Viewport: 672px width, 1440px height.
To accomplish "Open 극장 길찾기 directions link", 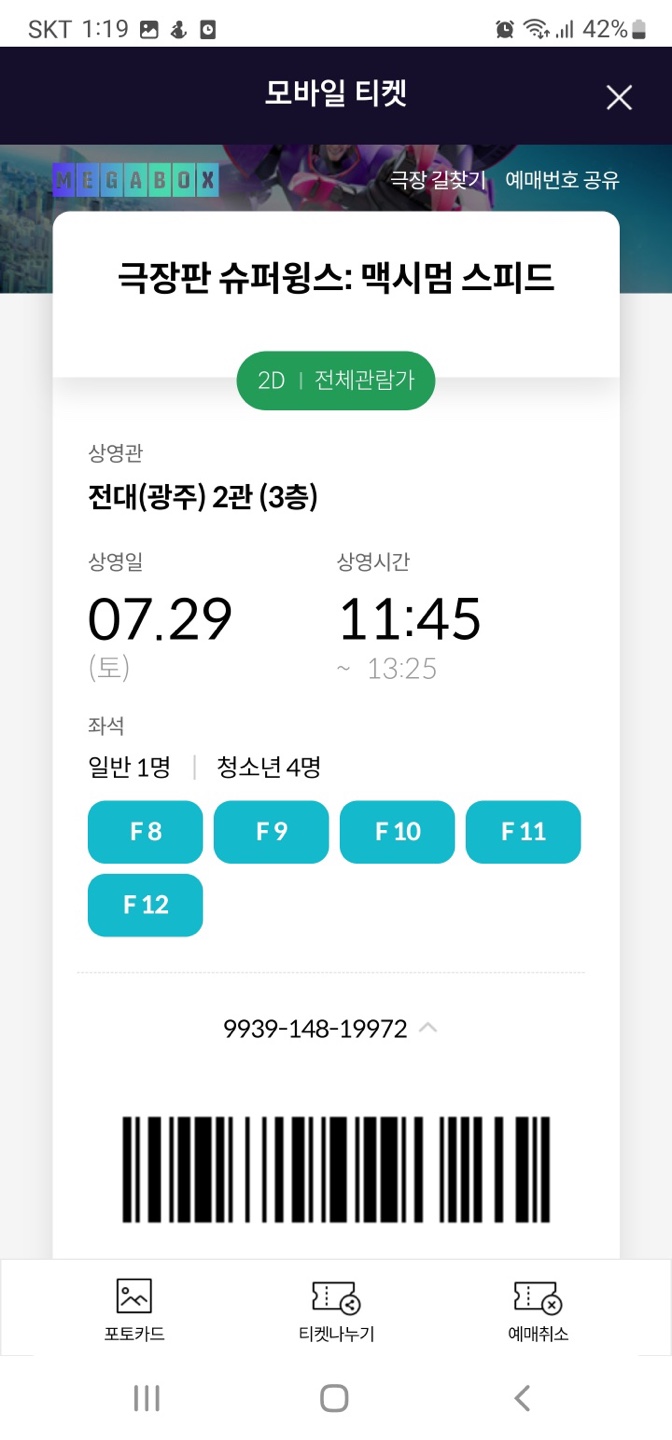I will 437,180.
